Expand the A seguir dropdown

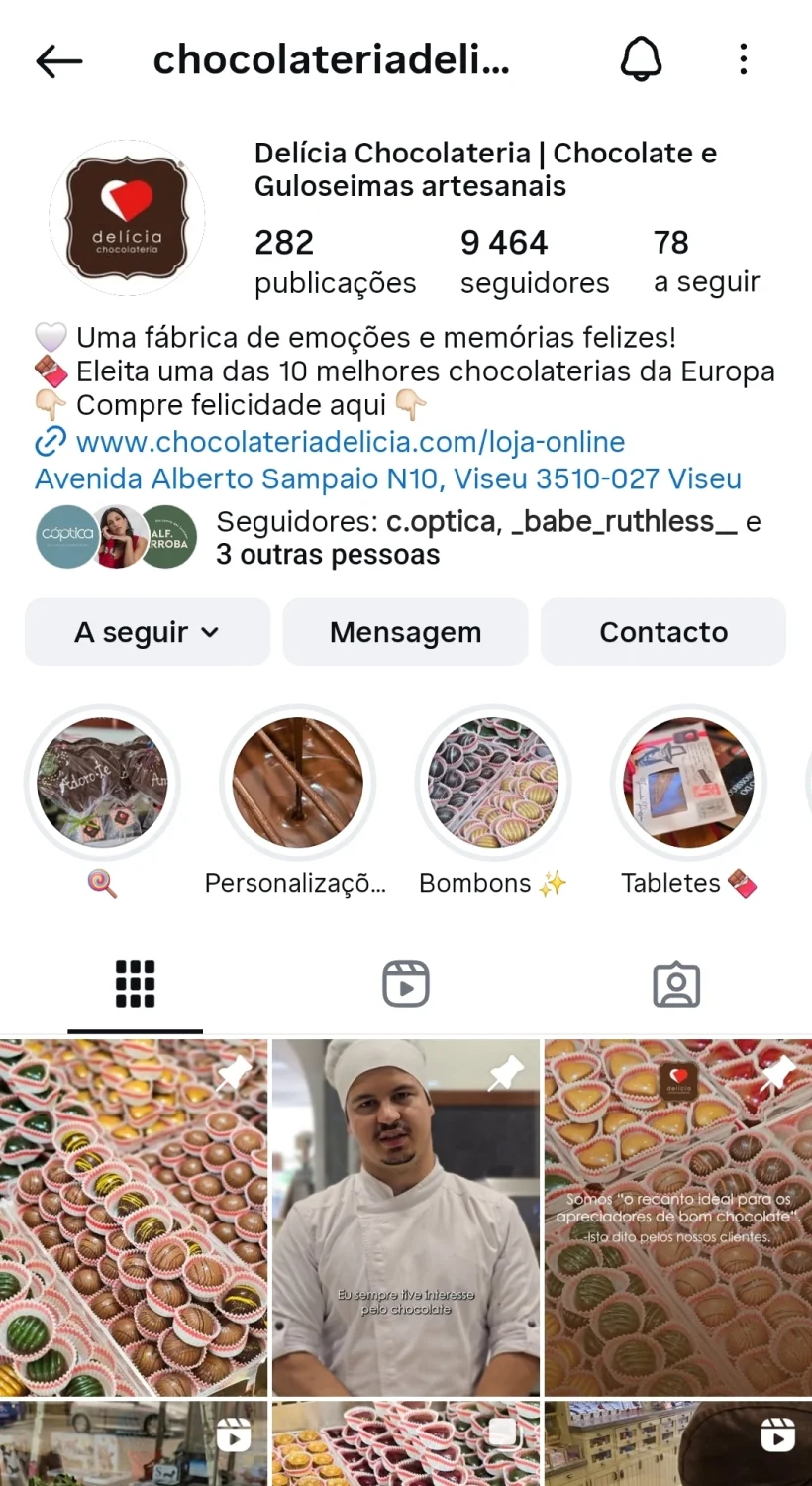point(148,632)
